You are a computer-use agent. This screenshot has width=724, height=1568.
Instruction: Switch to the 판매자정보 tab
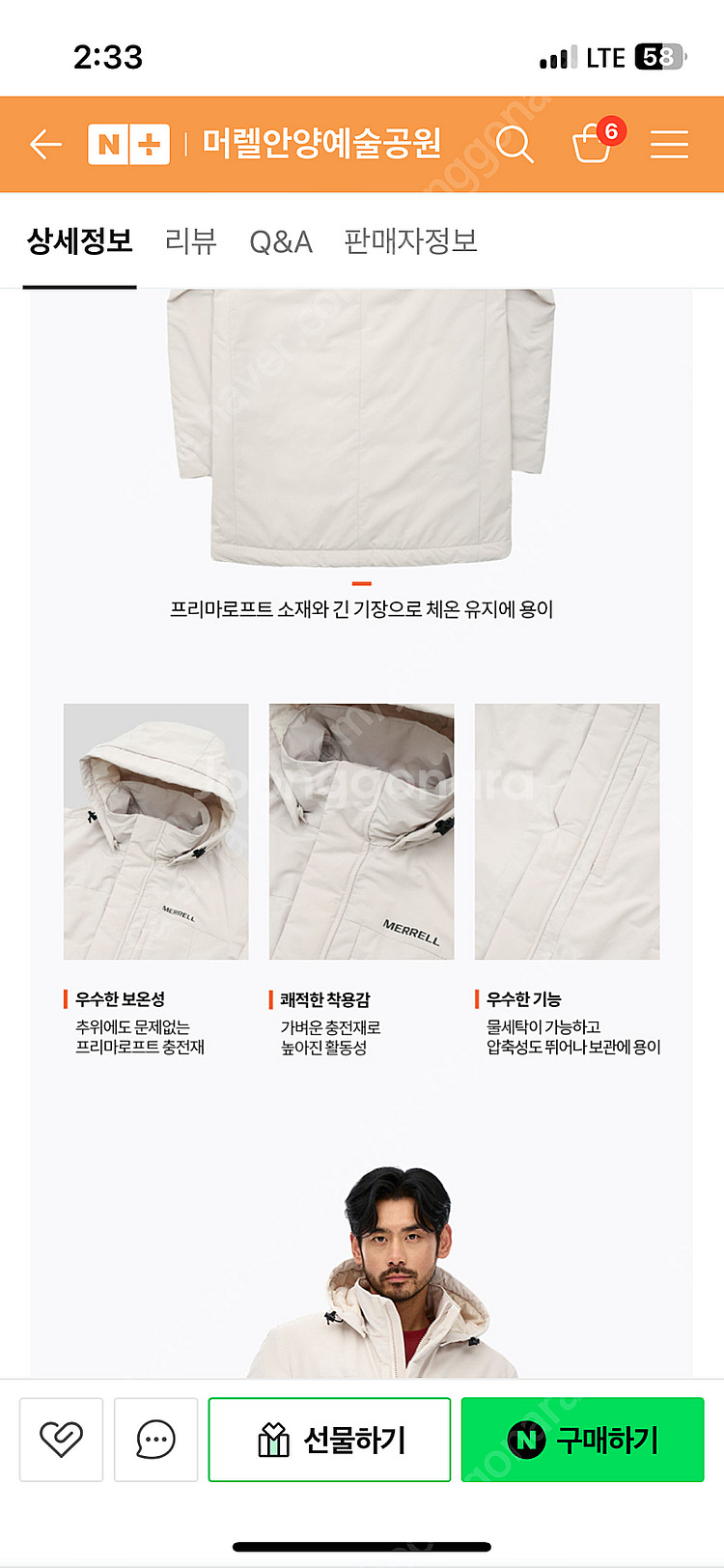pyautogui.click(x=410, y=240)
